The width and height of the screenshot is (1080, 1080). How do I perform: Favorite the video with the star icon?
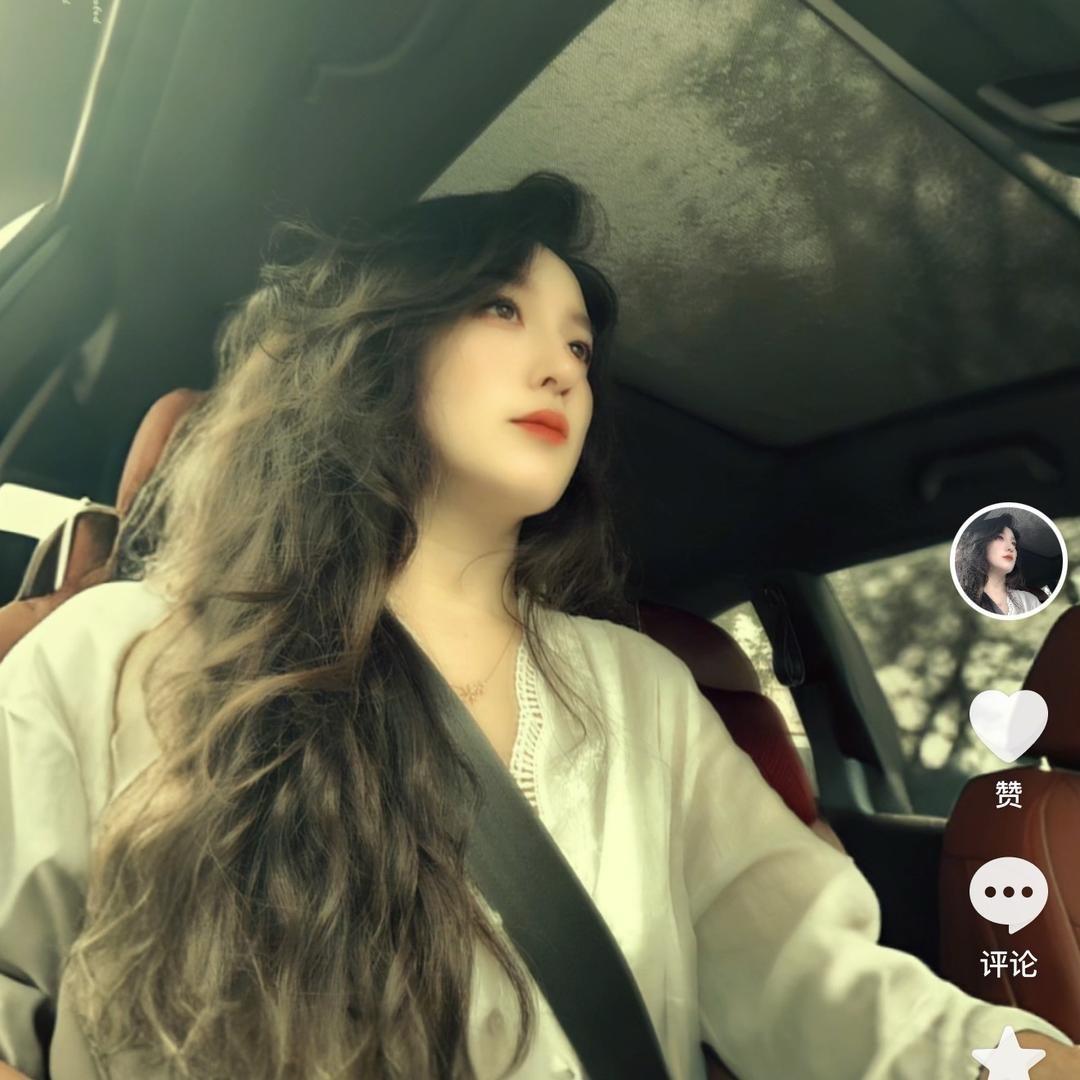click(1008, 1054)
